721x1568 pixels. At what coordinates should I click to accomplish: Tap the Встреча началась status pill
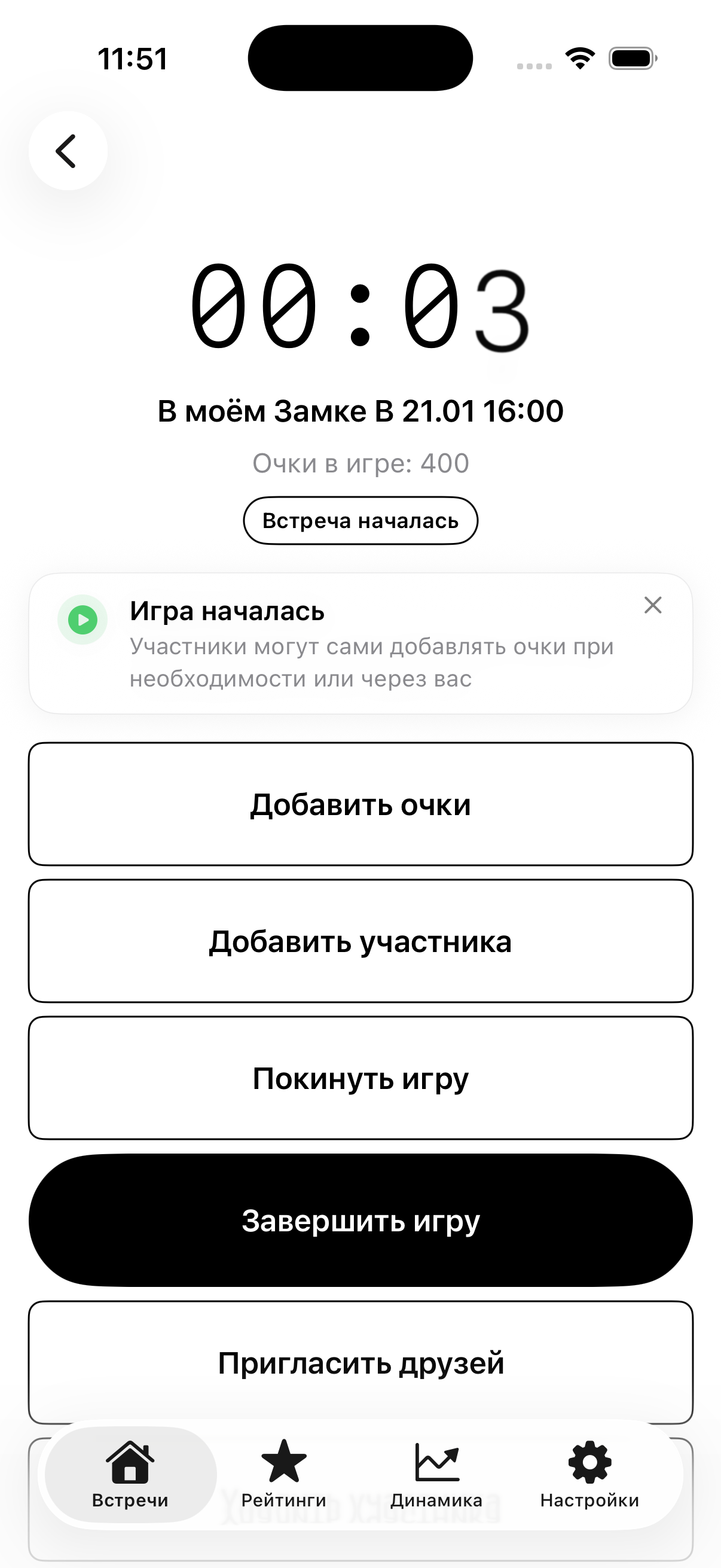[x=360, y=520]
